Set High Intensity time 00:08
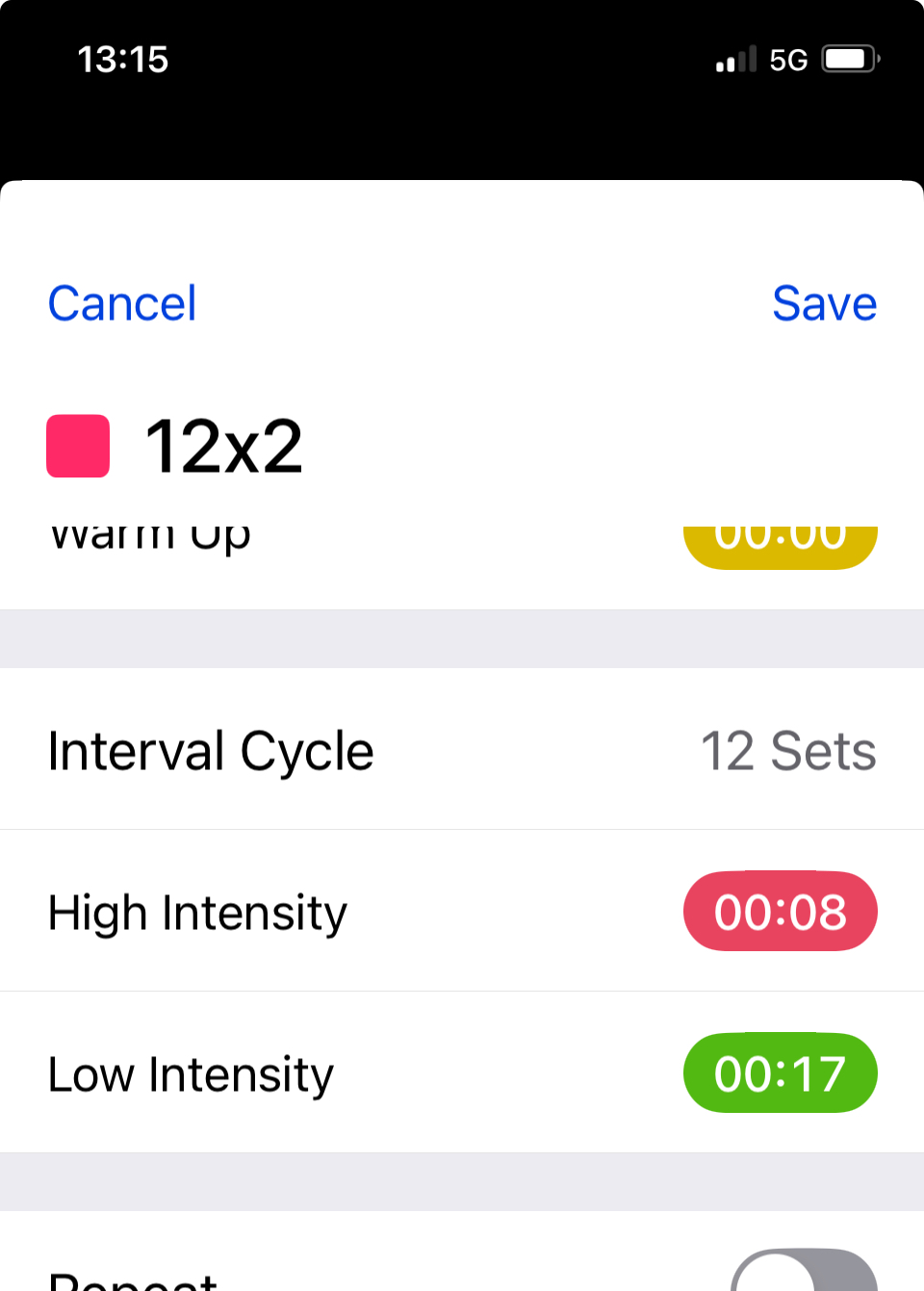The image size is (924, 1291). pyautogui.click(x=780, y=912)
